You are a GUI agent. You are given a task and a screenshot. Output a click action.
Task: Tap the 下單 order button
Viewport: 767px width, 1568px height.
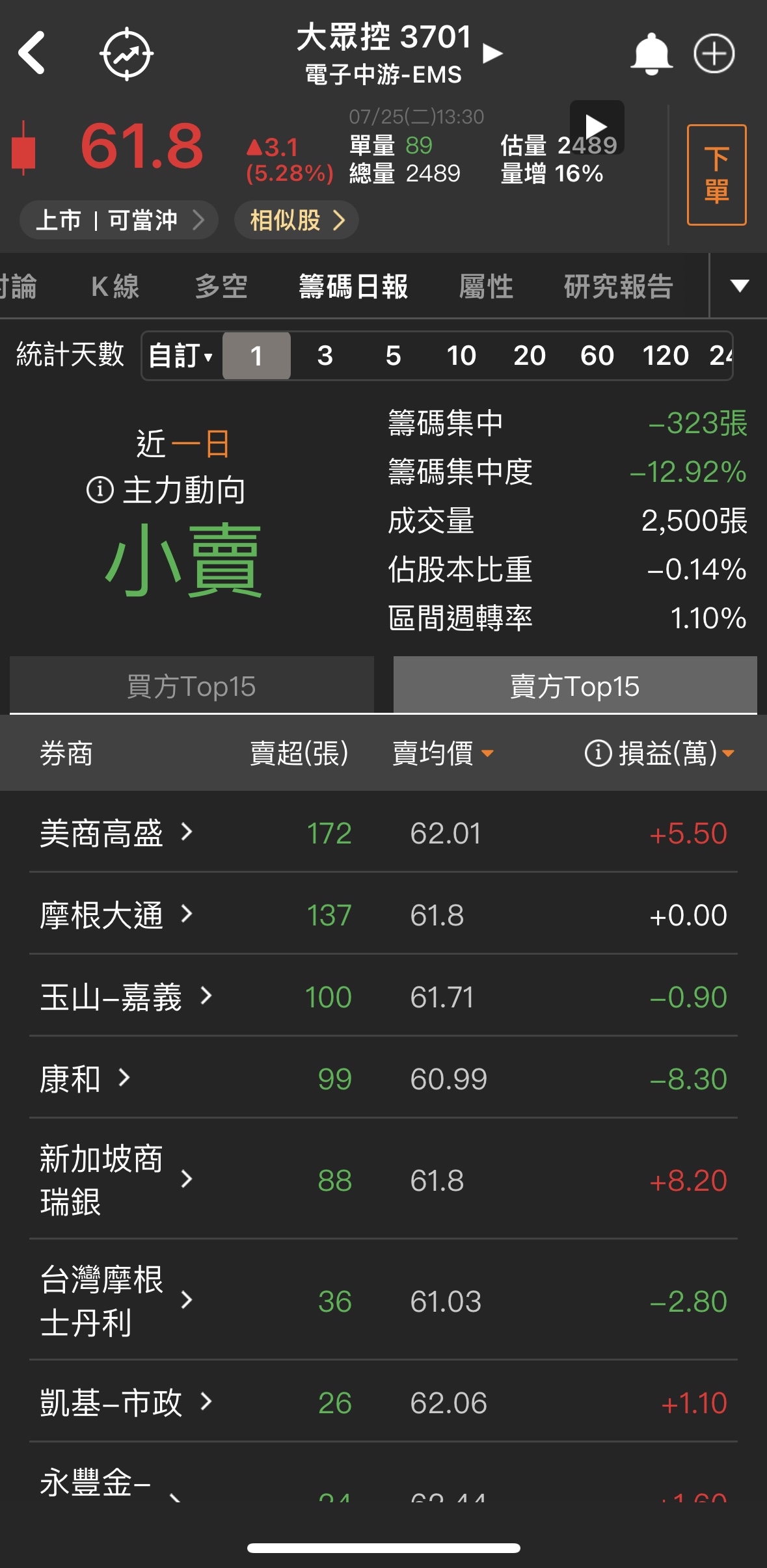716,175
